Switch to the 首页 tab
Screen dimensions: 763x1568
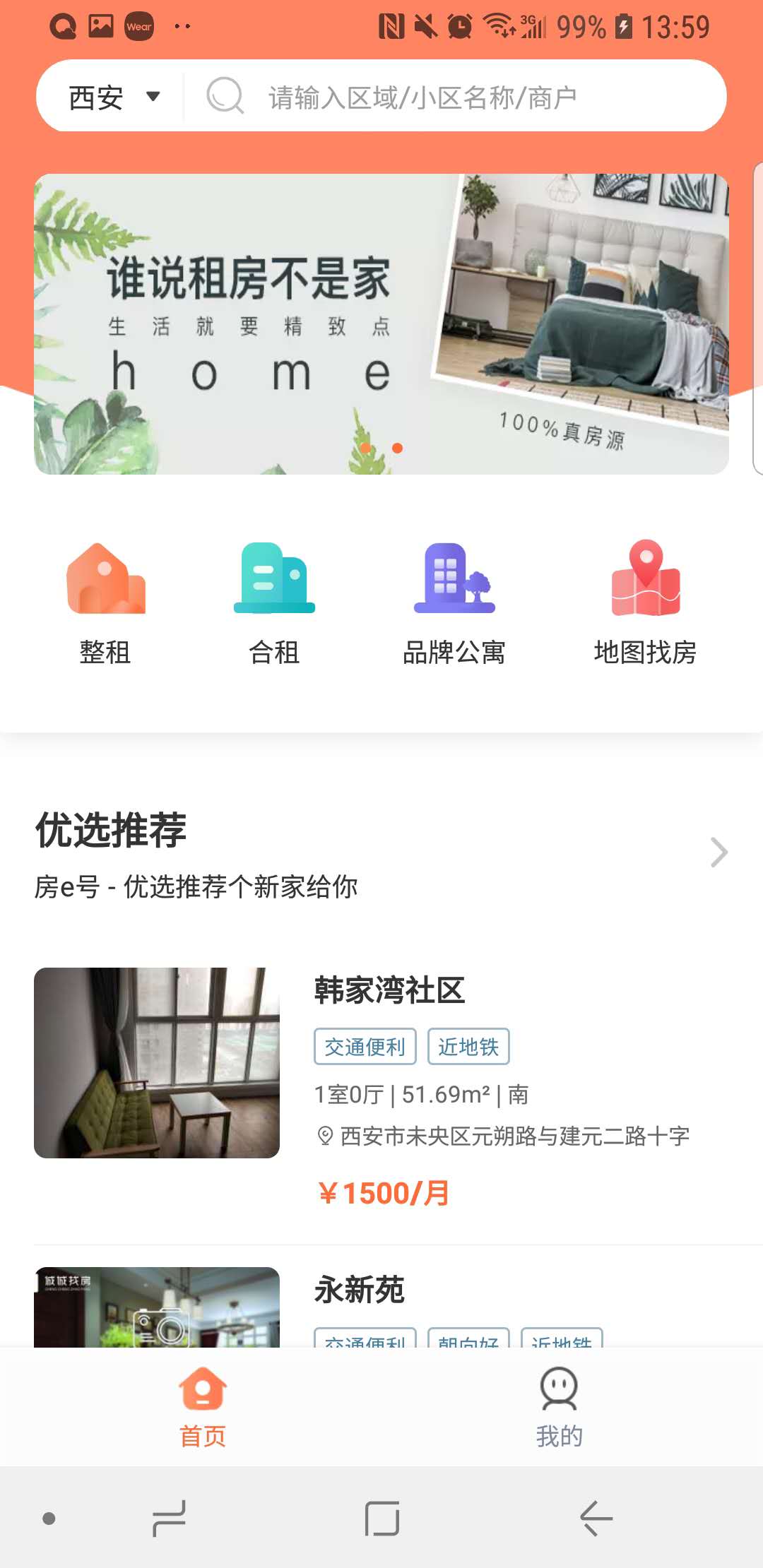203,1406
